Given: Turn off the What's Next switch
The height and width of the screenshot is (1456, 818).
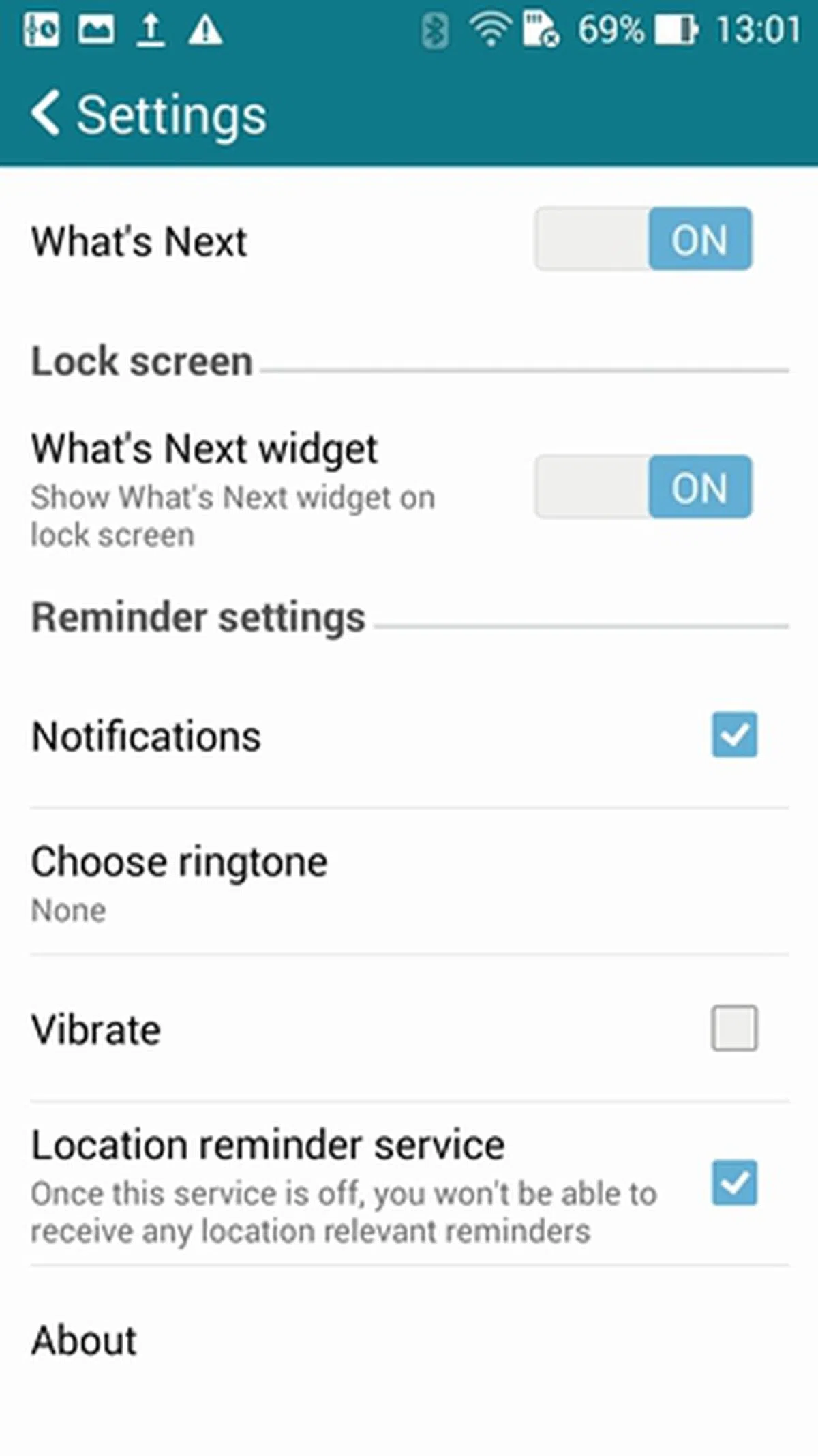Looking at the screenshot, I should point(643,239).
